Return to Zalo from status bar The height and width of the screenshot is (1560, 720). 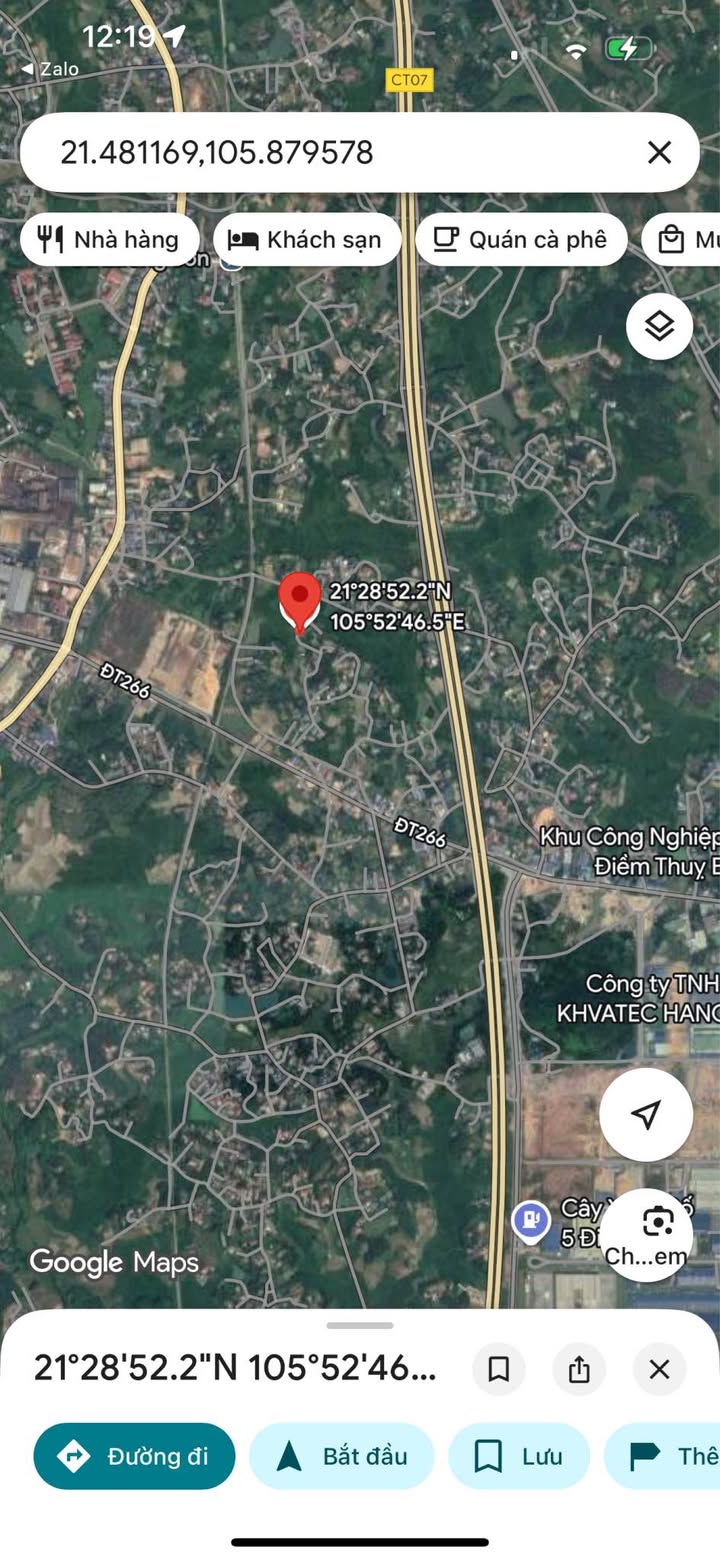(50, 69)
